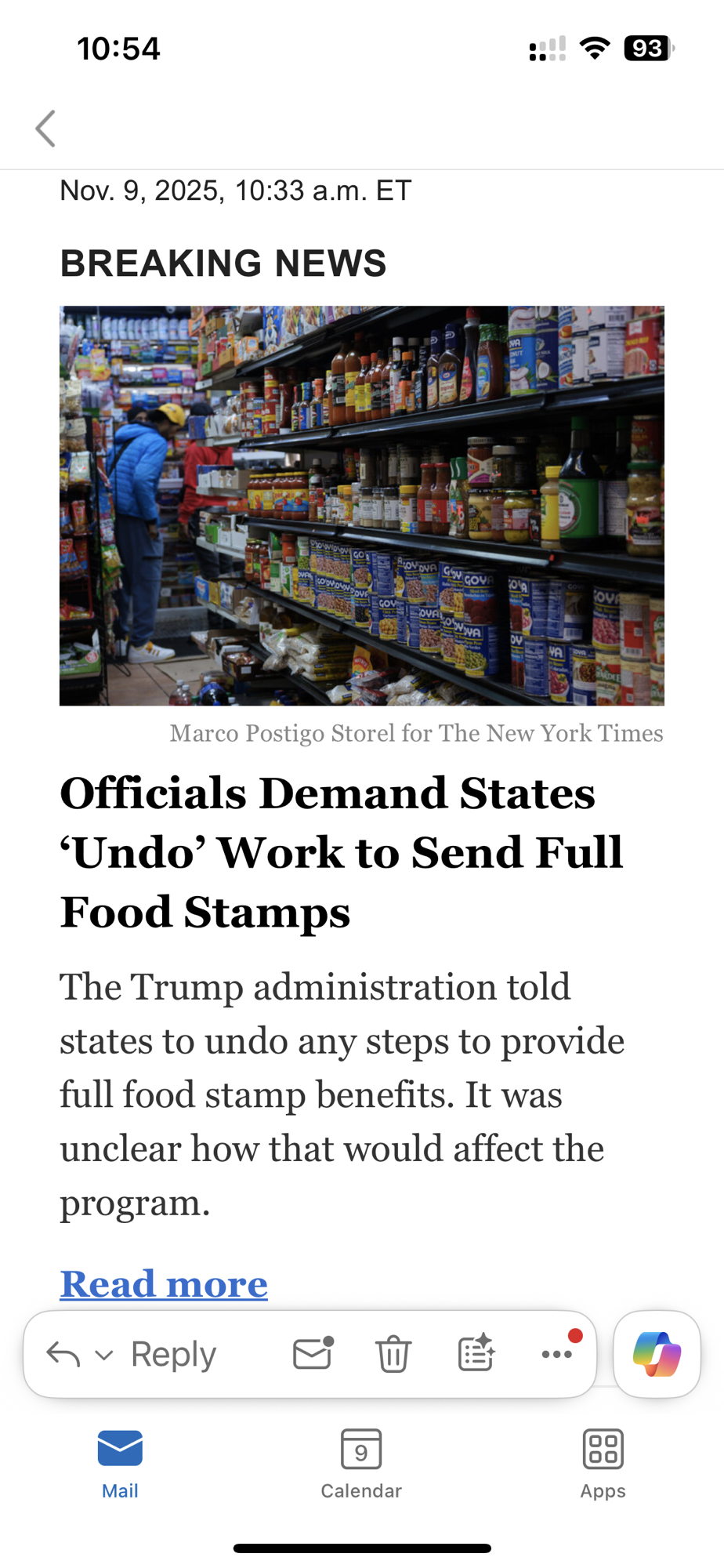
Task: Open the grocery store article photo
Action: [362, 506]
